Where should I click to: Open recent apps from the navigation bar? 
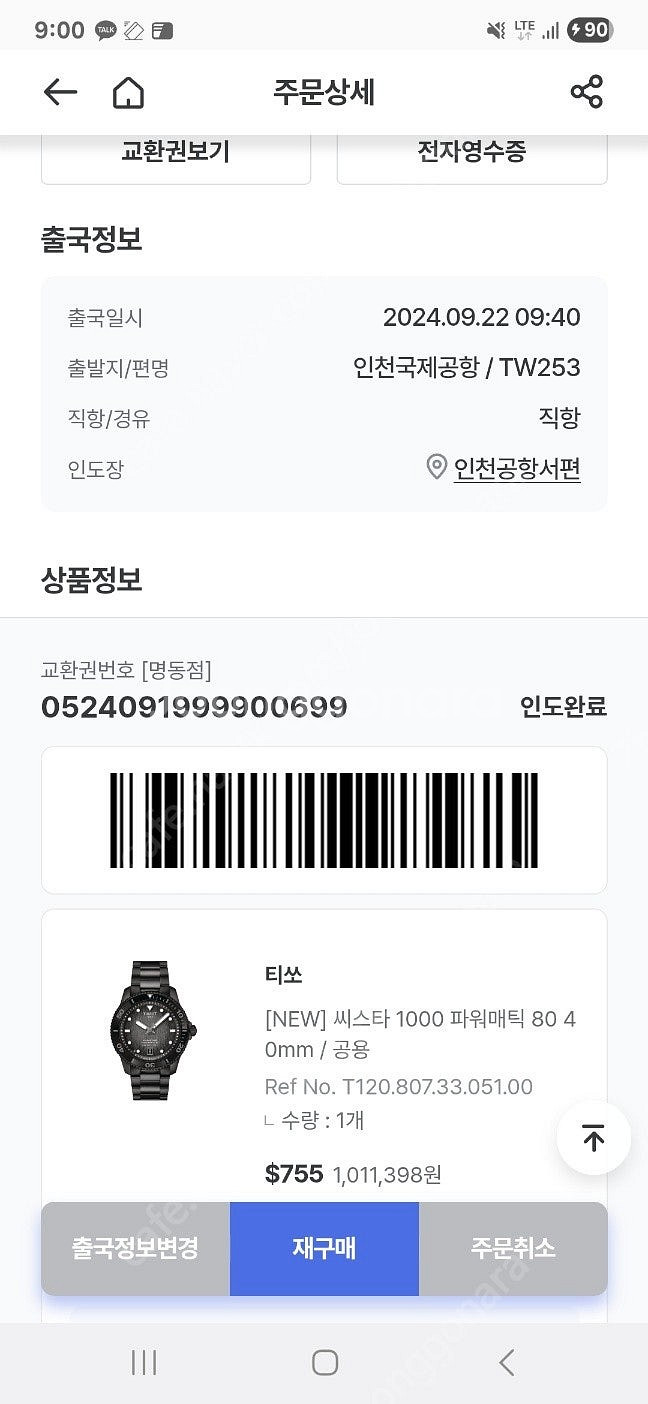coord(144,1362)
